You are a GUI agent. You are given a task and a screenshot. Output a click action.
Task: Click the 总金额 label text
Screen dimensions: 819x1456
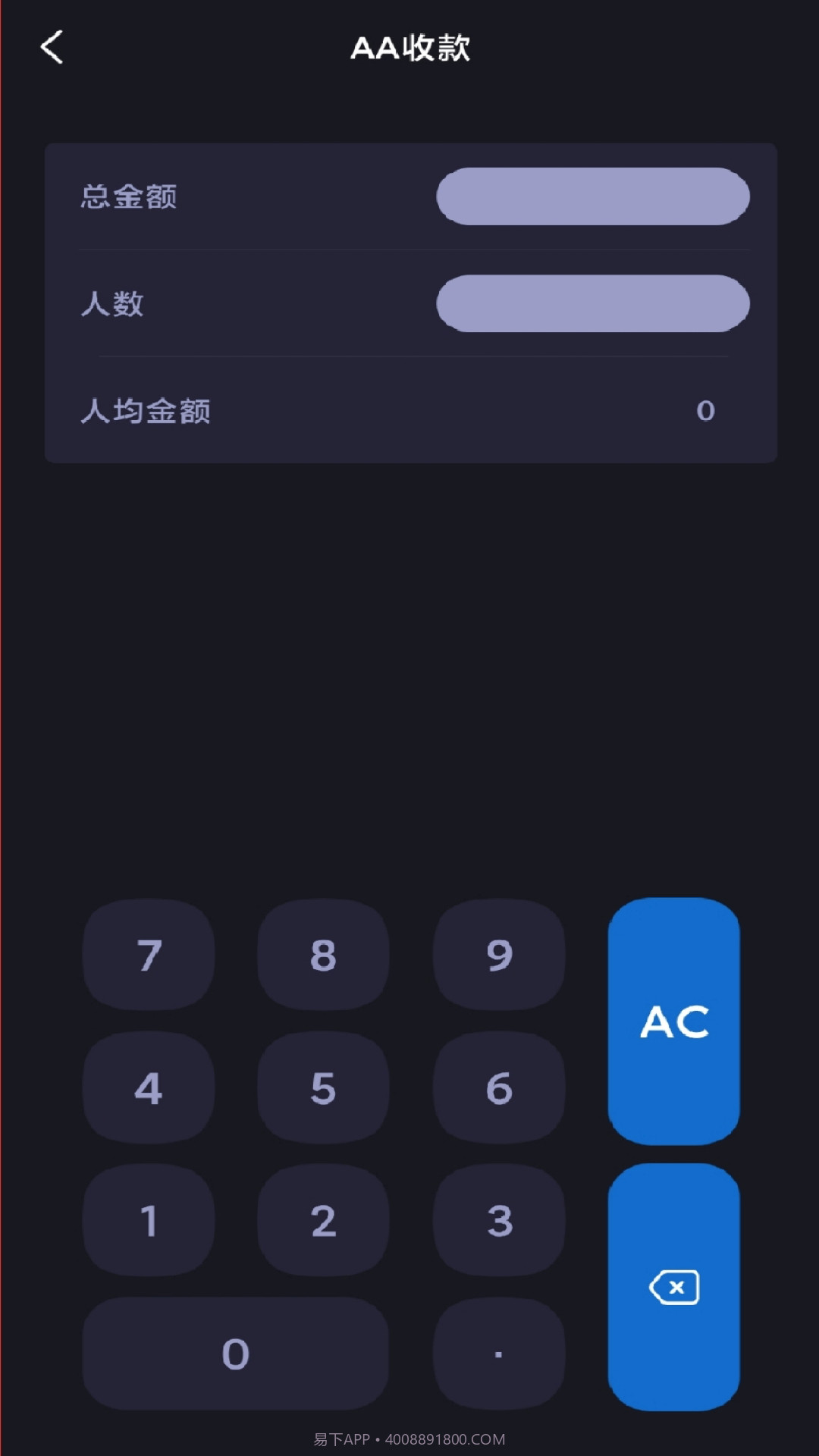click(x=129, y=196)
